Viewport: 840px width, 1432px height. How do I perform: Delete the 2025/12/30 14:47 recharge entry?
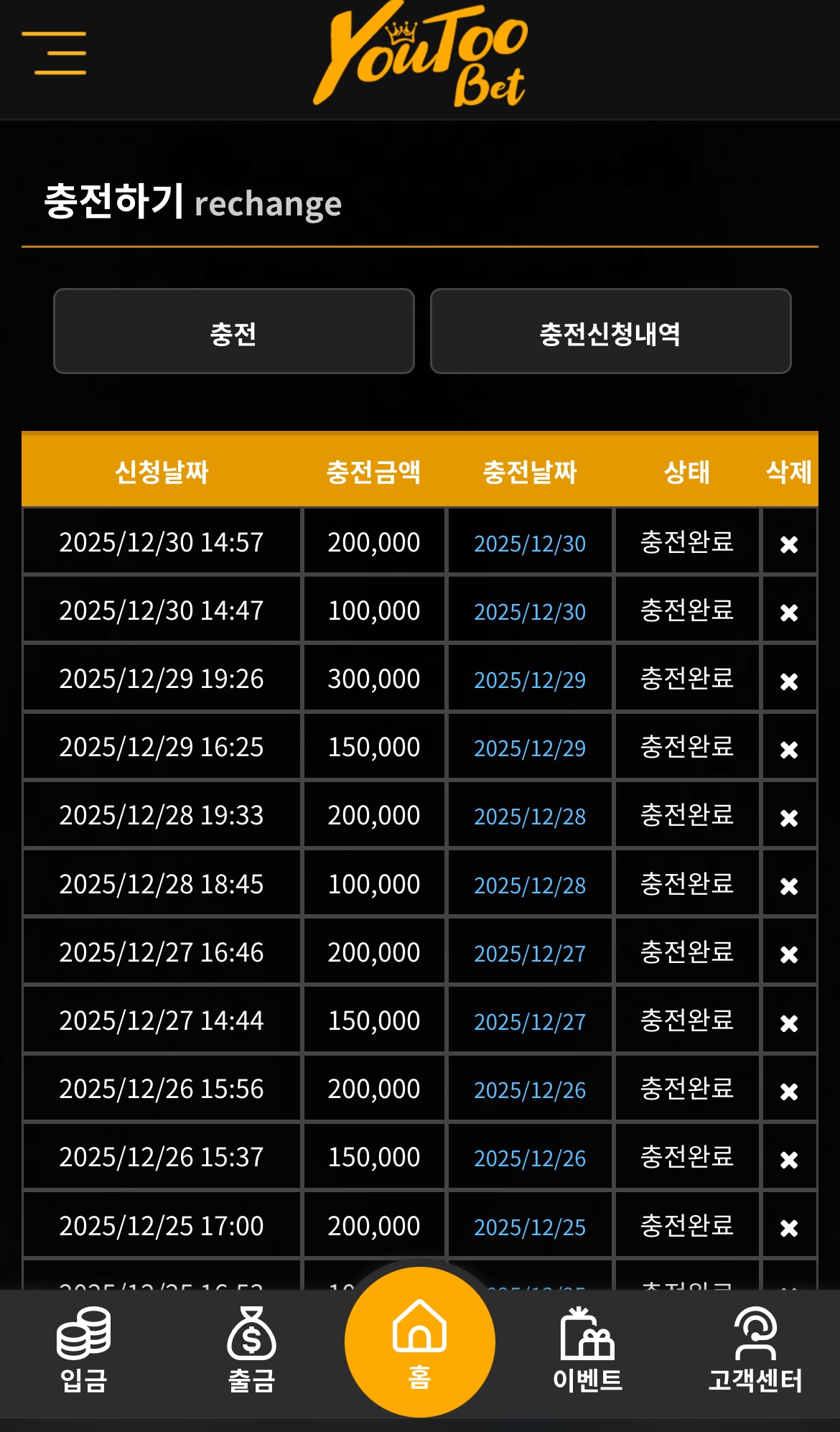[x=789, y=613]
